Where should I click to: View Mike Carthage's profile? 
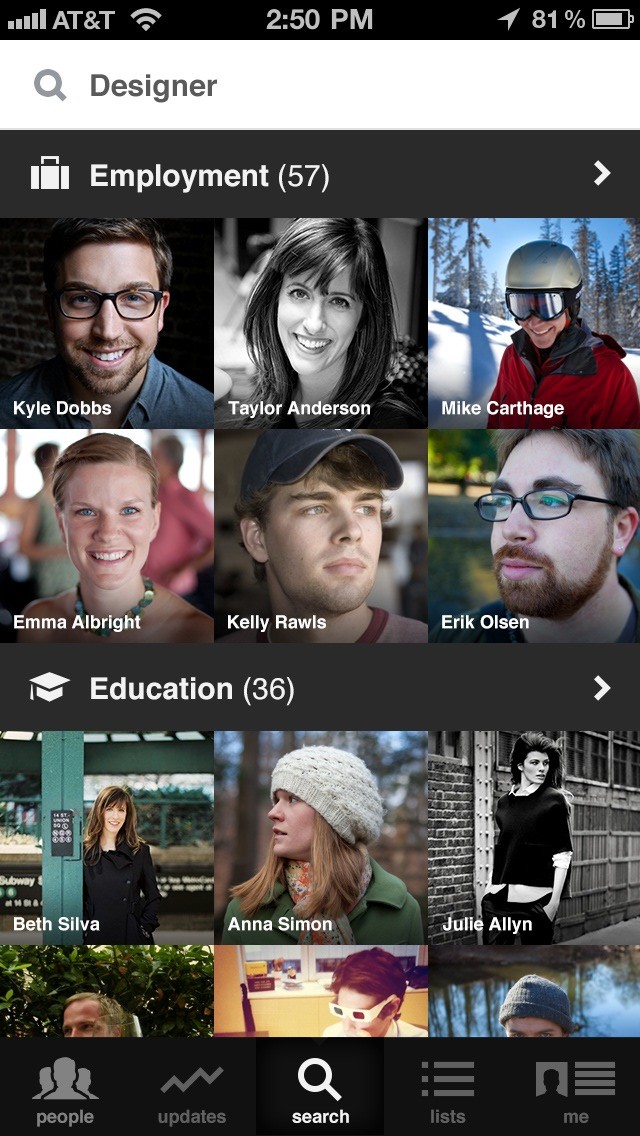[x=534, y=323]
